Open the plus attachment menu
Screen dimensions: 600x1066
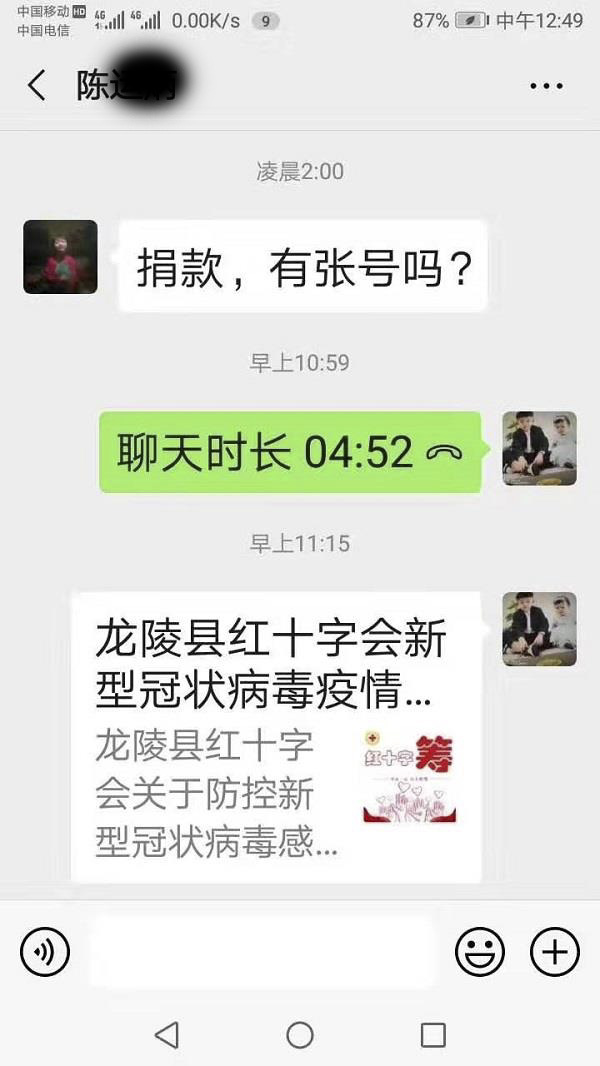(x=554, y=952)
